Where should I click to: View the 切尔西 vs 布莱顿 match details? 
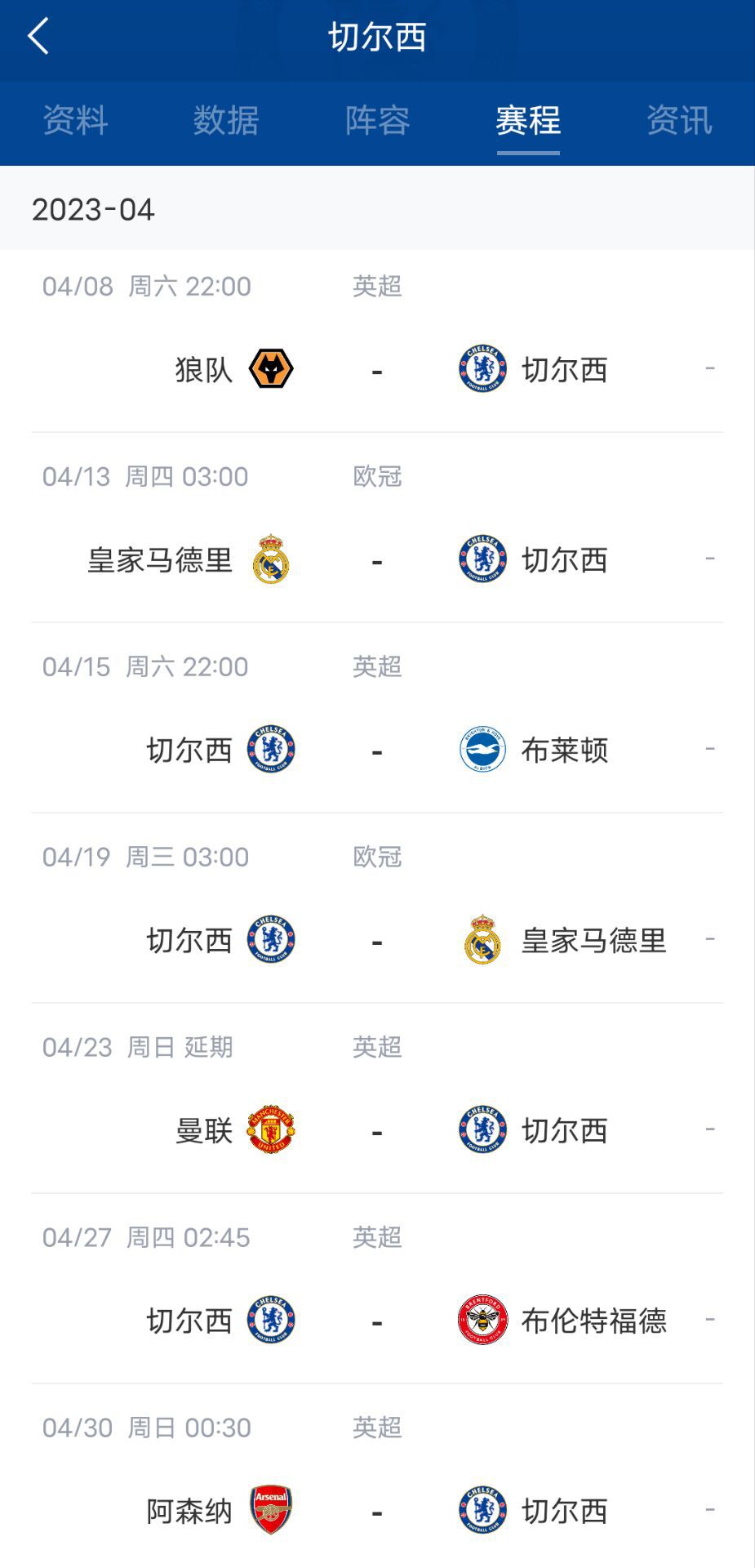click(x=377, y=750)
